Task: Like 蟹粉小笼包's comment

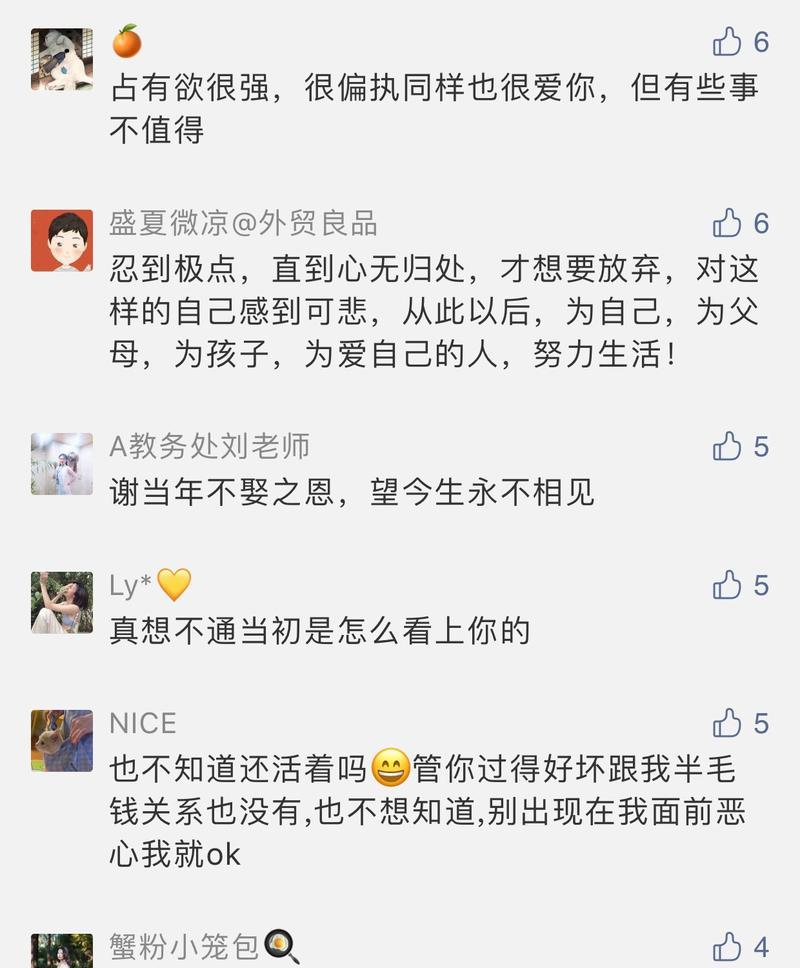Action: pos(727,946)
